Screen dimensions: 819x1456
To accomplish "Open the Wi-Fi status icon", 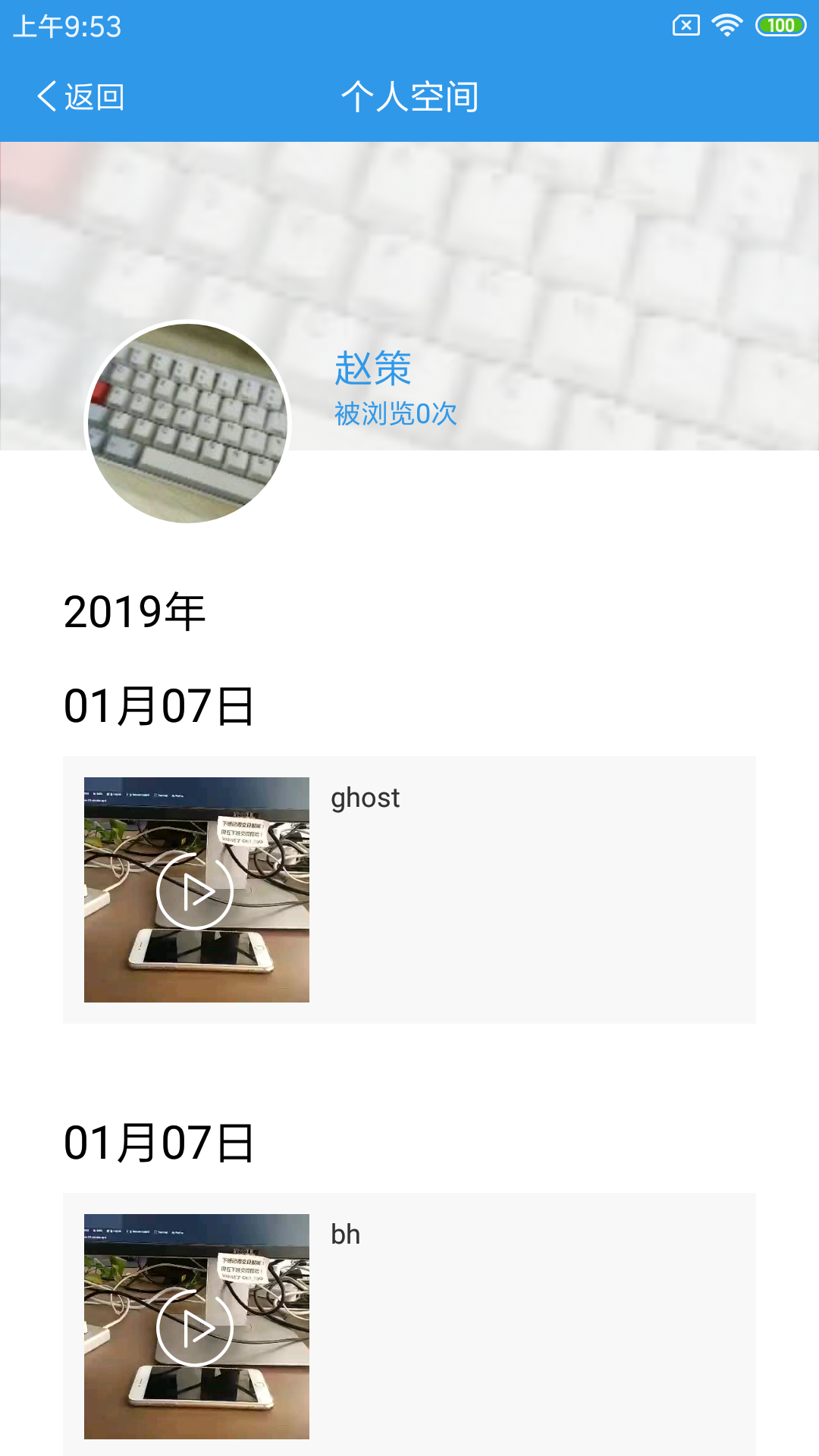I will tap(726, 24).
